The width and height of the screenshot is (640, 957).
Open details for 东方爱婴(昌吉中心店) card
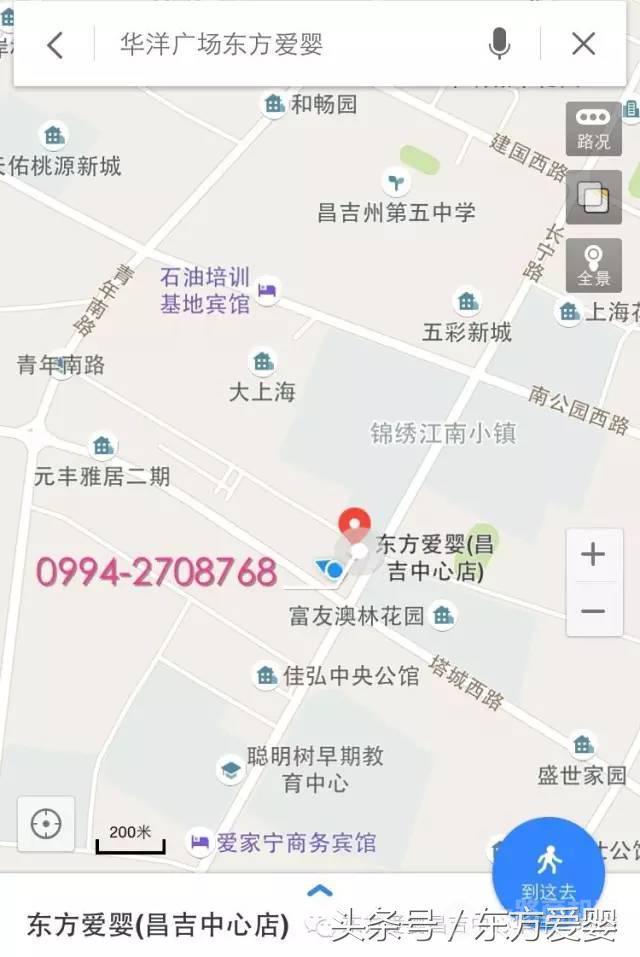pyautogui.click(x=158, y=925)
